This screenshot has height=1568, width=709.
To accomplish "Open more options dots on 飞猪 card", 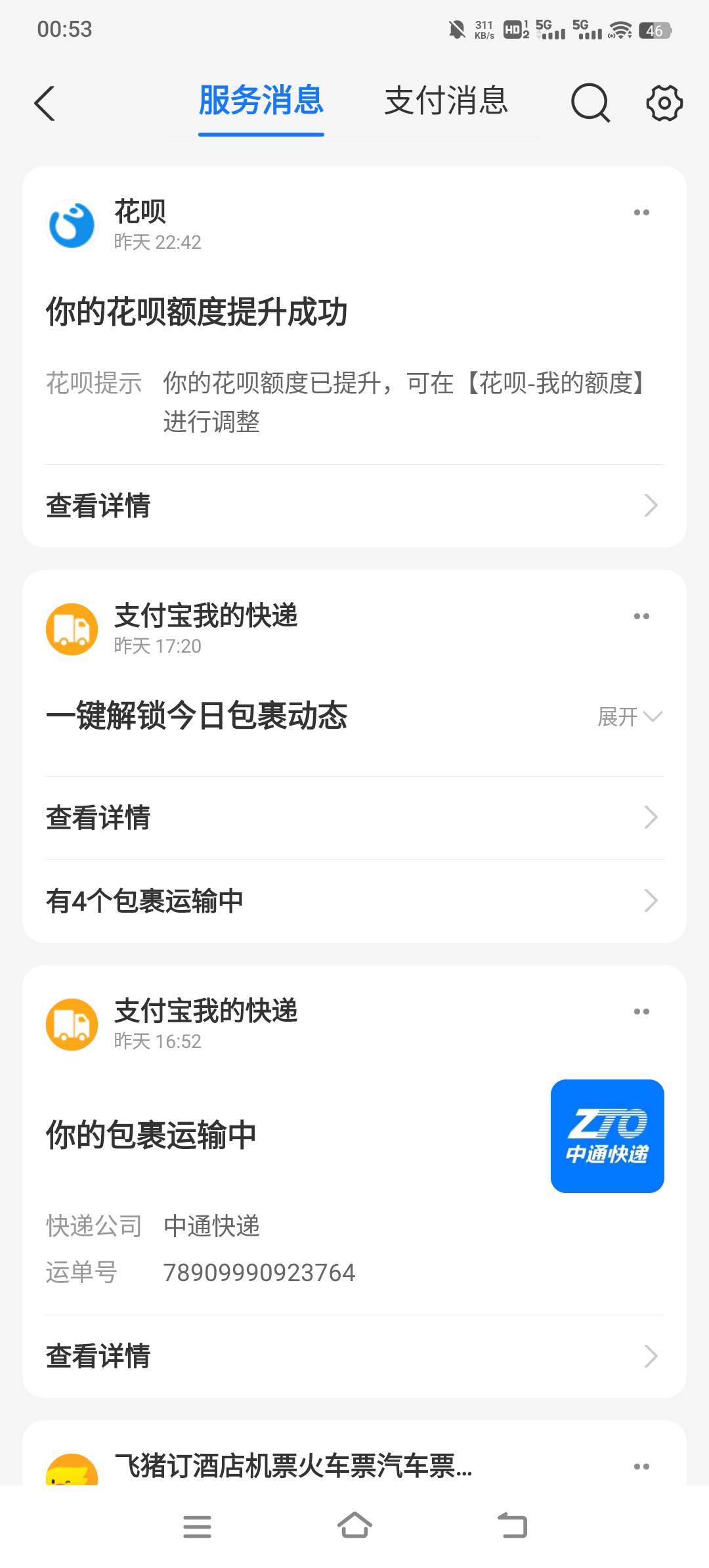I will coord(641,1466).
